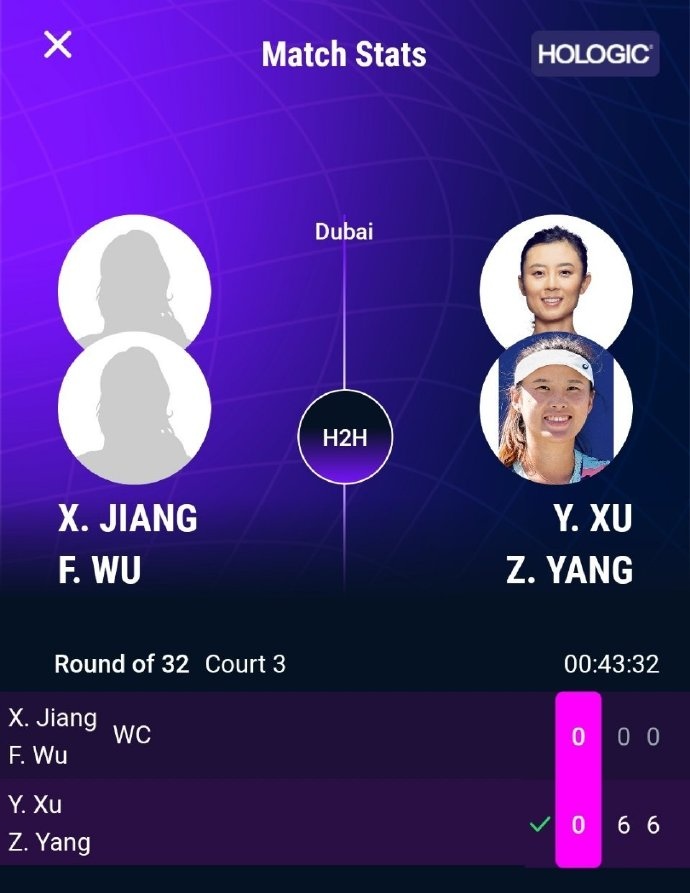Open Z. Yang's player profile photo
This screenshot has width=690, height=893.
[555, 410]
